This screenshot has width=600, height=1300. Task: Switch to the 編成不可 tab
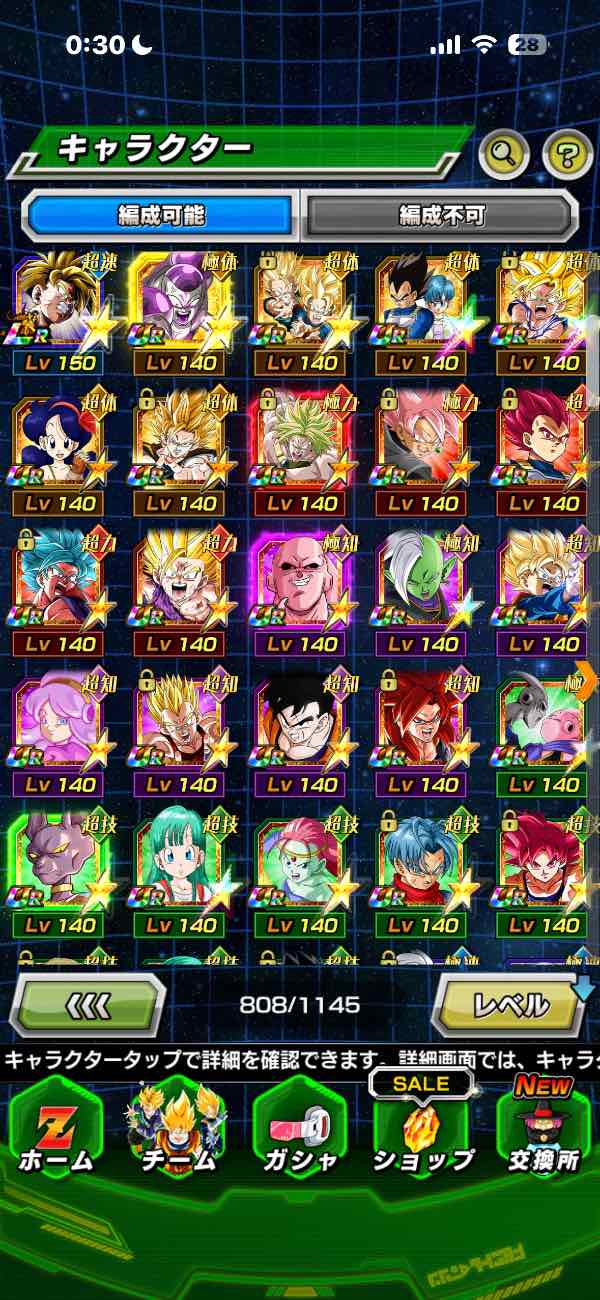click(x=441, y=214)
